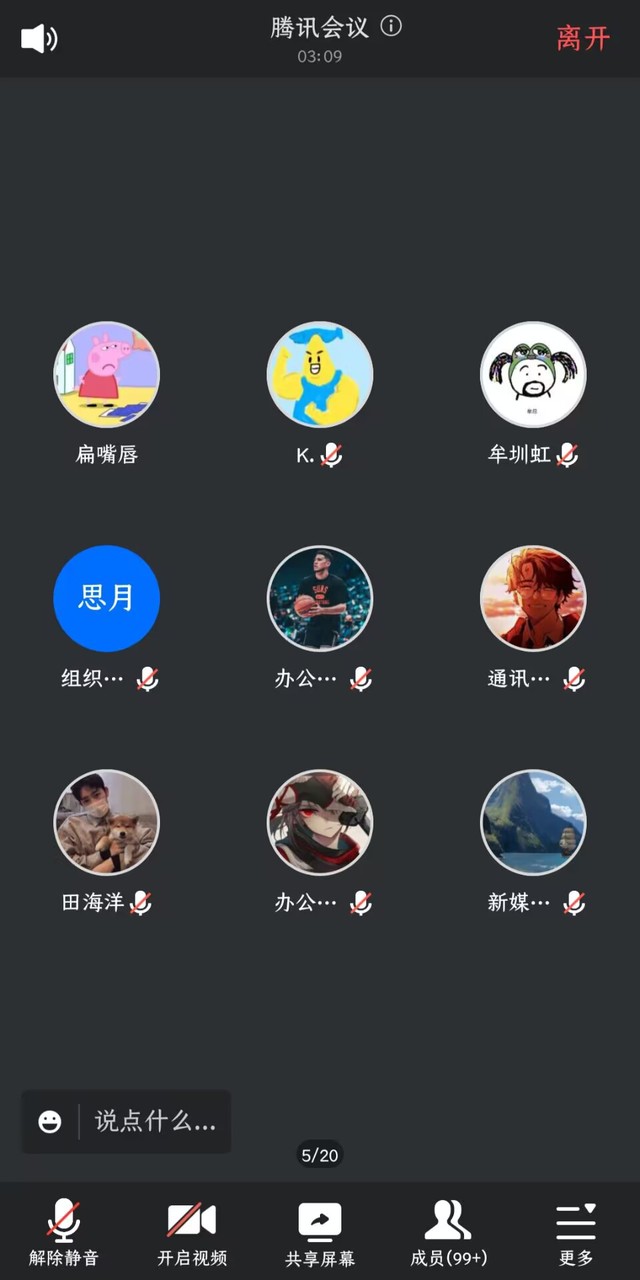Select participant K.

[320, 375]
